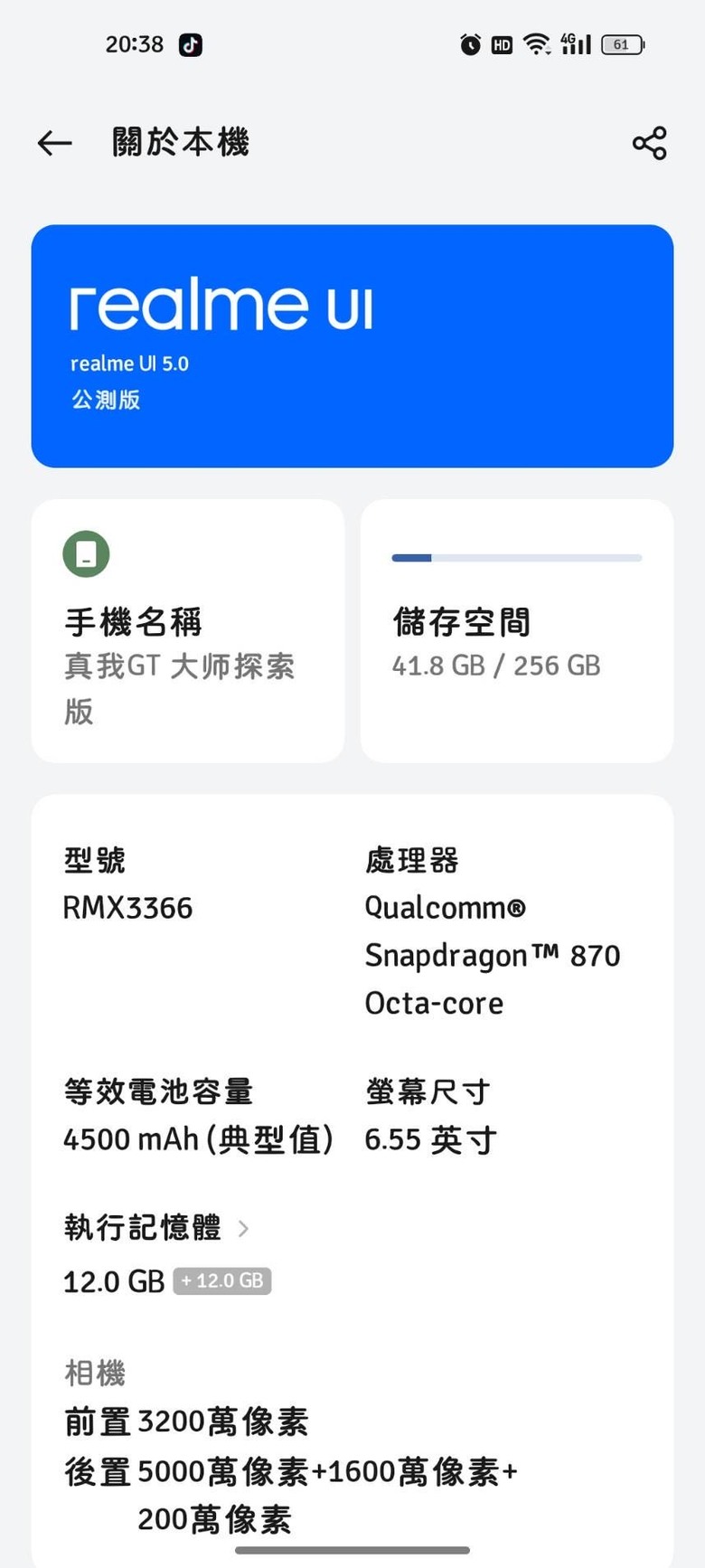Open the realme UI 5.0 version card

(x=352, y=346)
